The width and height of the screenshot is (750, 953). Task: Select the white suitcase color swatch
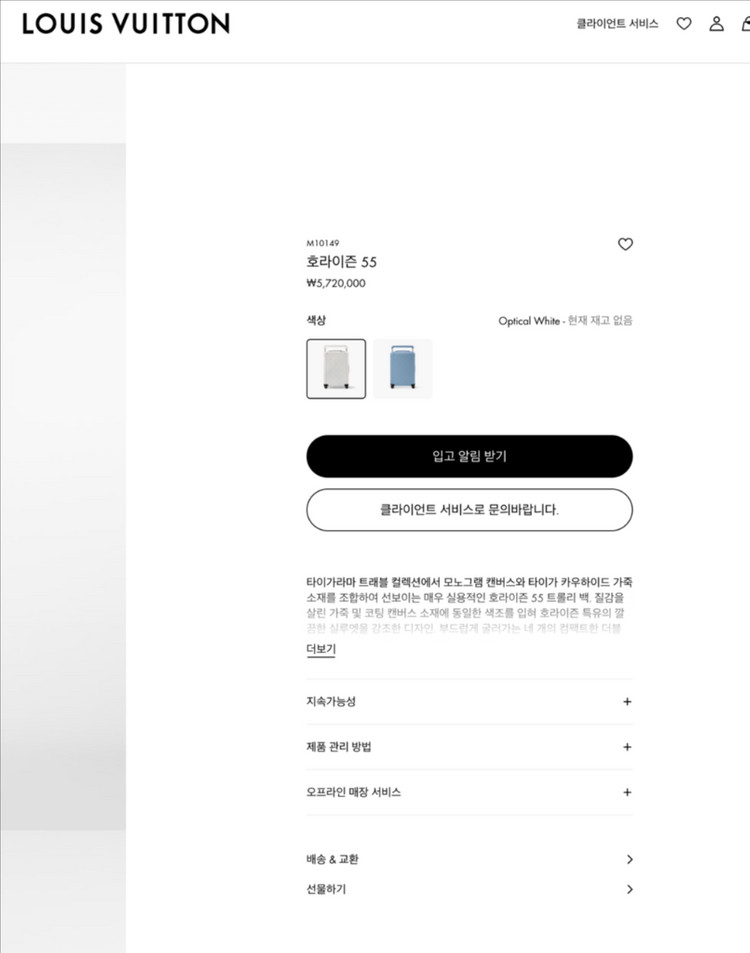(336, 367)
